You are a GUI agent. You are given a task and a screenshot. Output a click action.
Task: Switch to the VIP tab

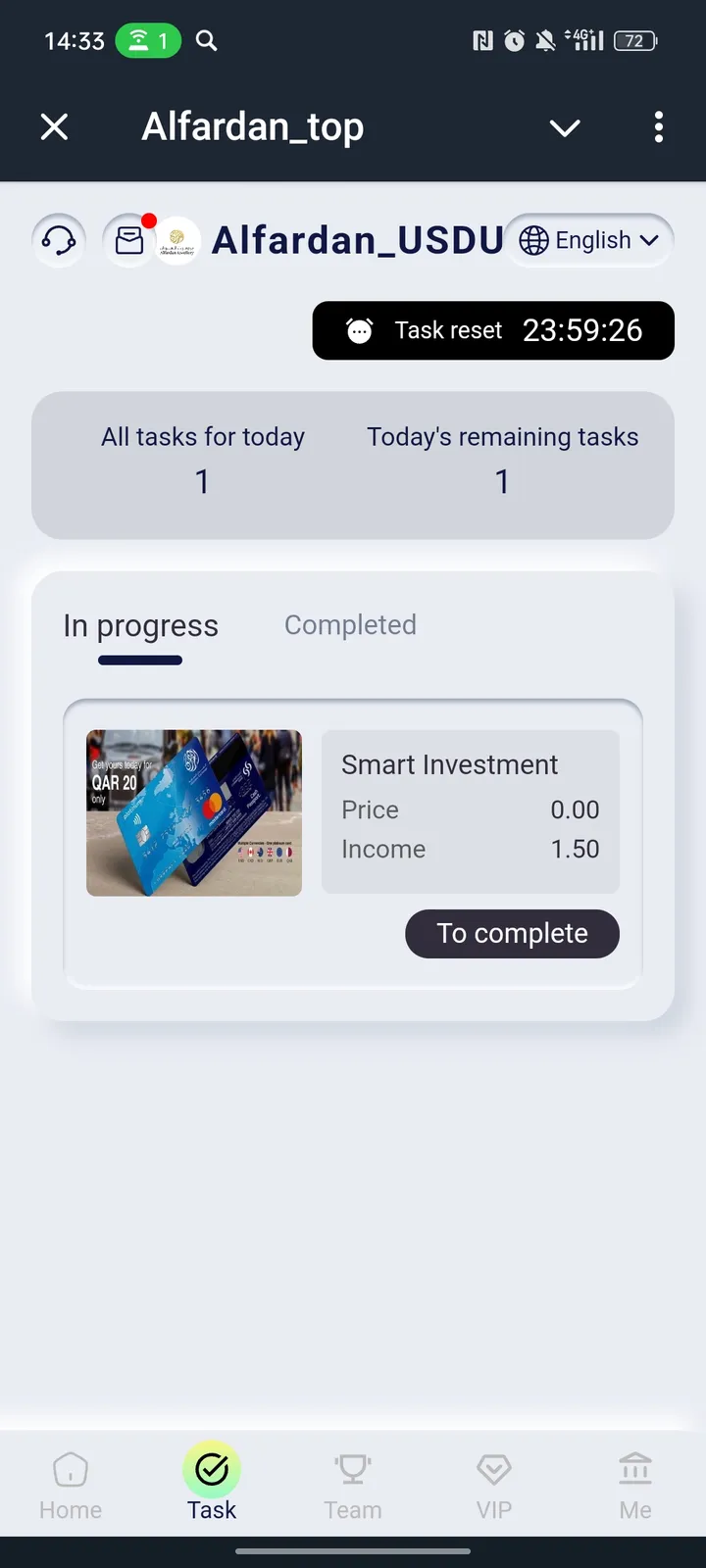(494, 1486)
